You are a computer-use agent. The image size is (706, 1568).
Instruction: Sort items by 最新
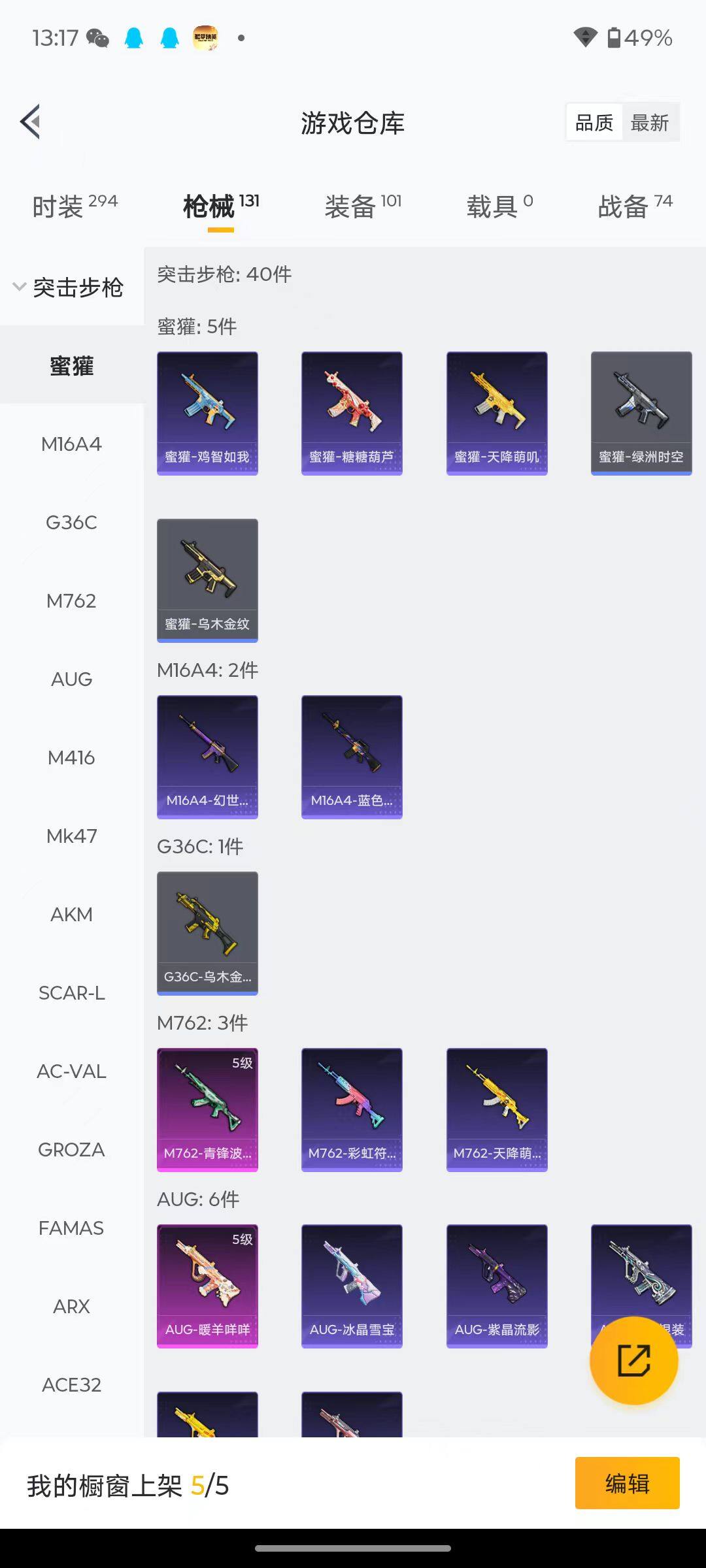click(x=649, y=122)
